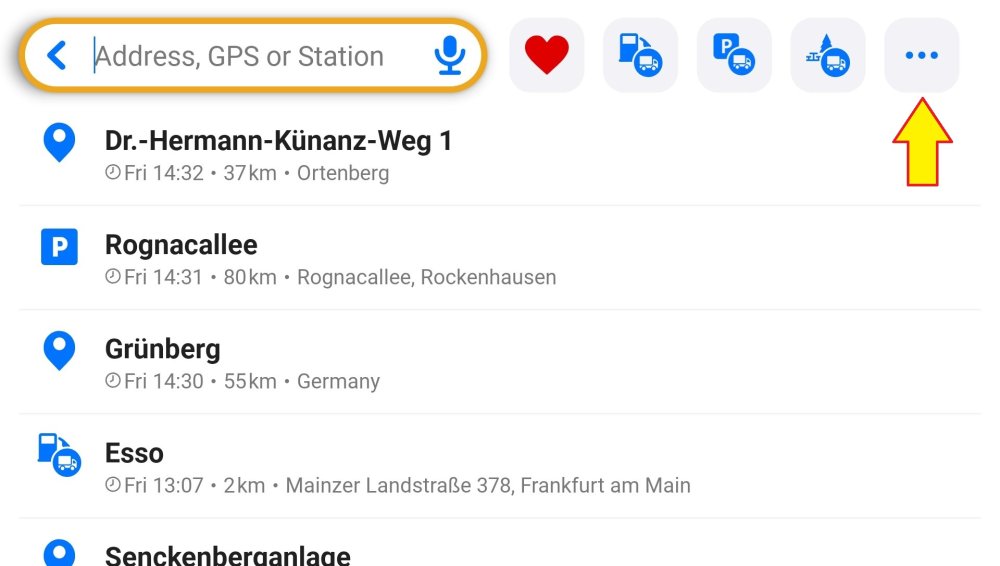This screenshot has width=1000, height=566.
Task: Start voice search with the microphone
Action: click(x=450, y=56)
